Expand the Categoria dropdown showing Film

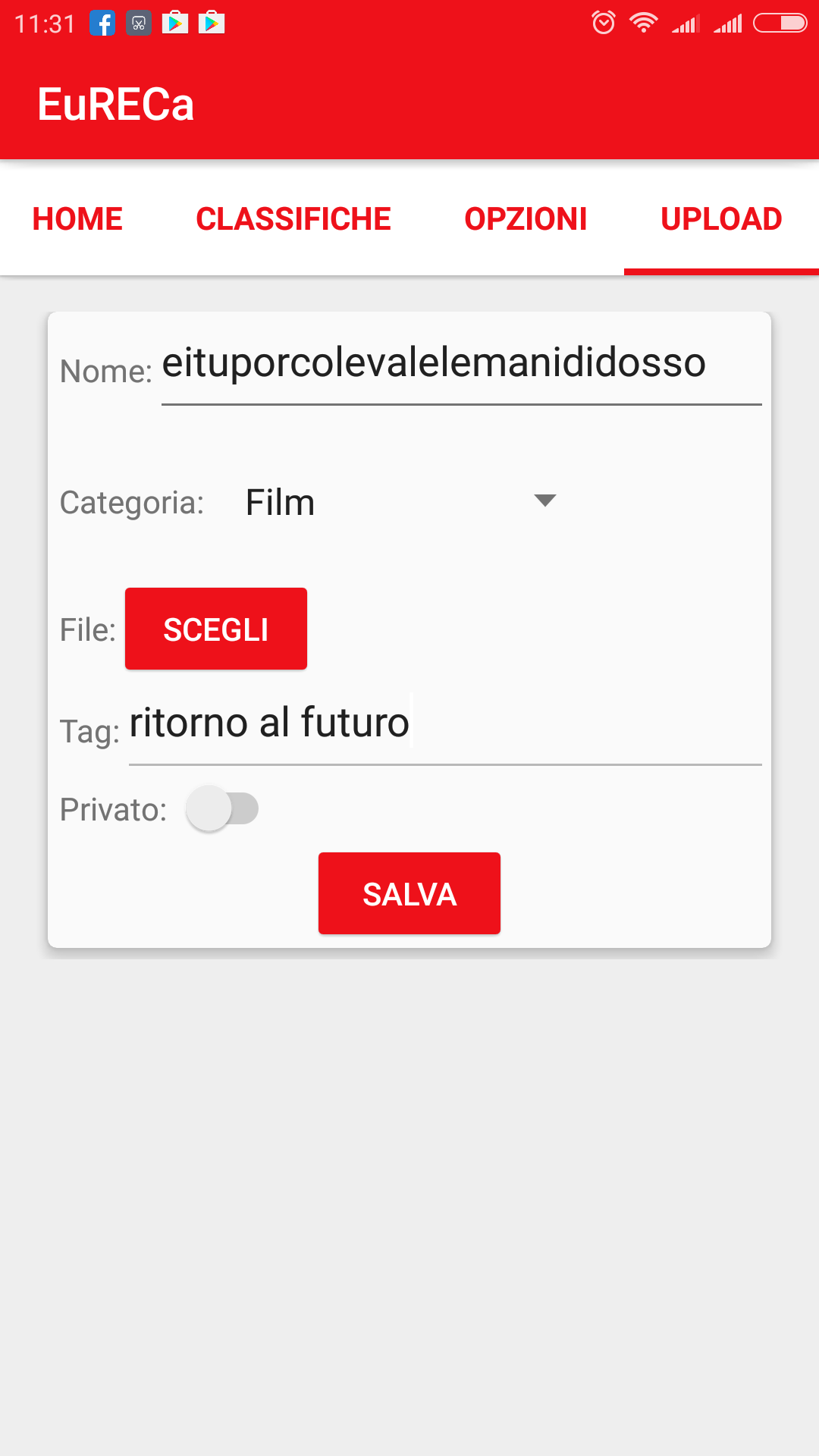click(x=402, y=502)
